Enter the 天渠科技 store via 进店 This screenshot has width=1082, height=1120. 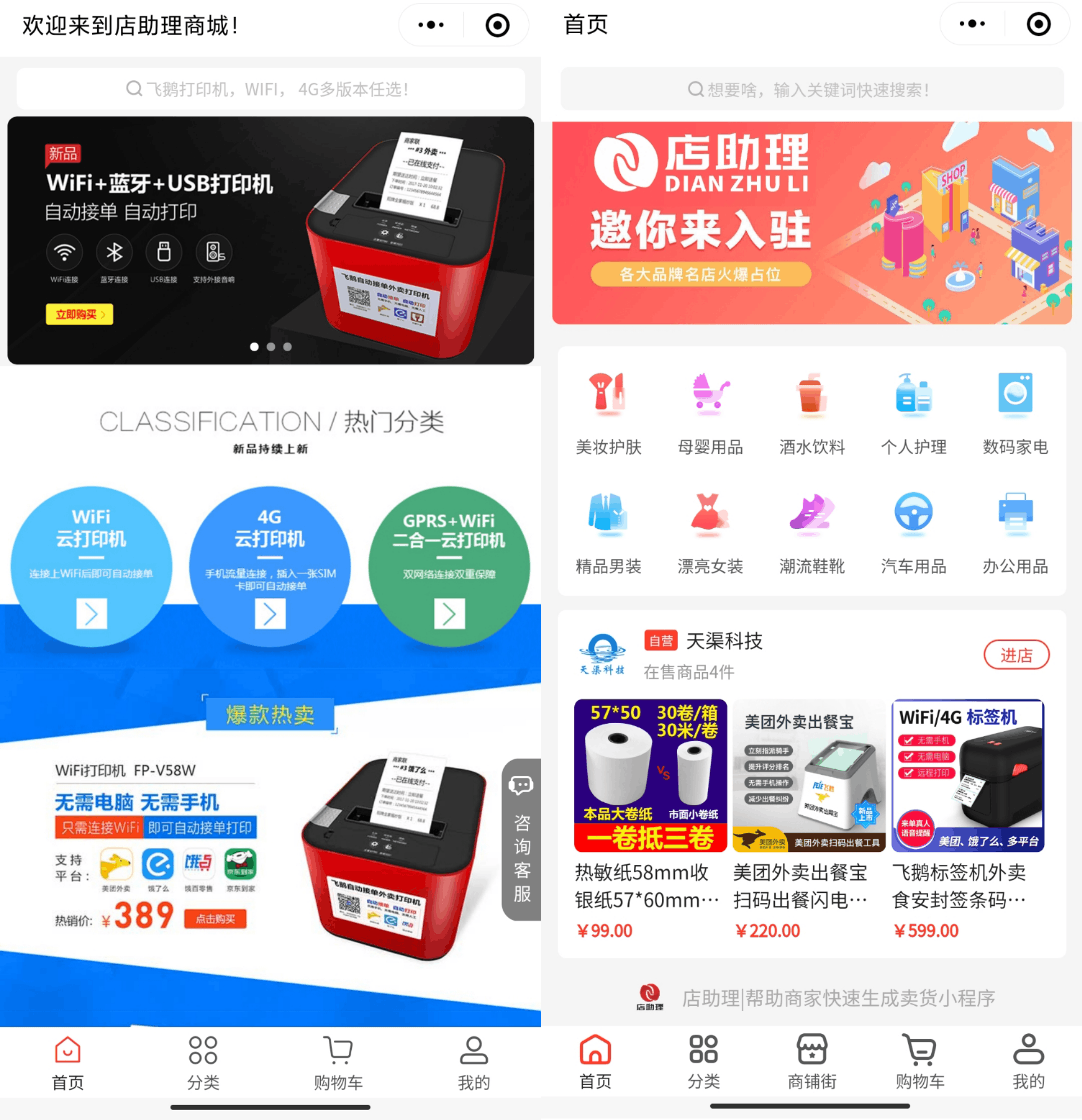tap(1016, 655)
